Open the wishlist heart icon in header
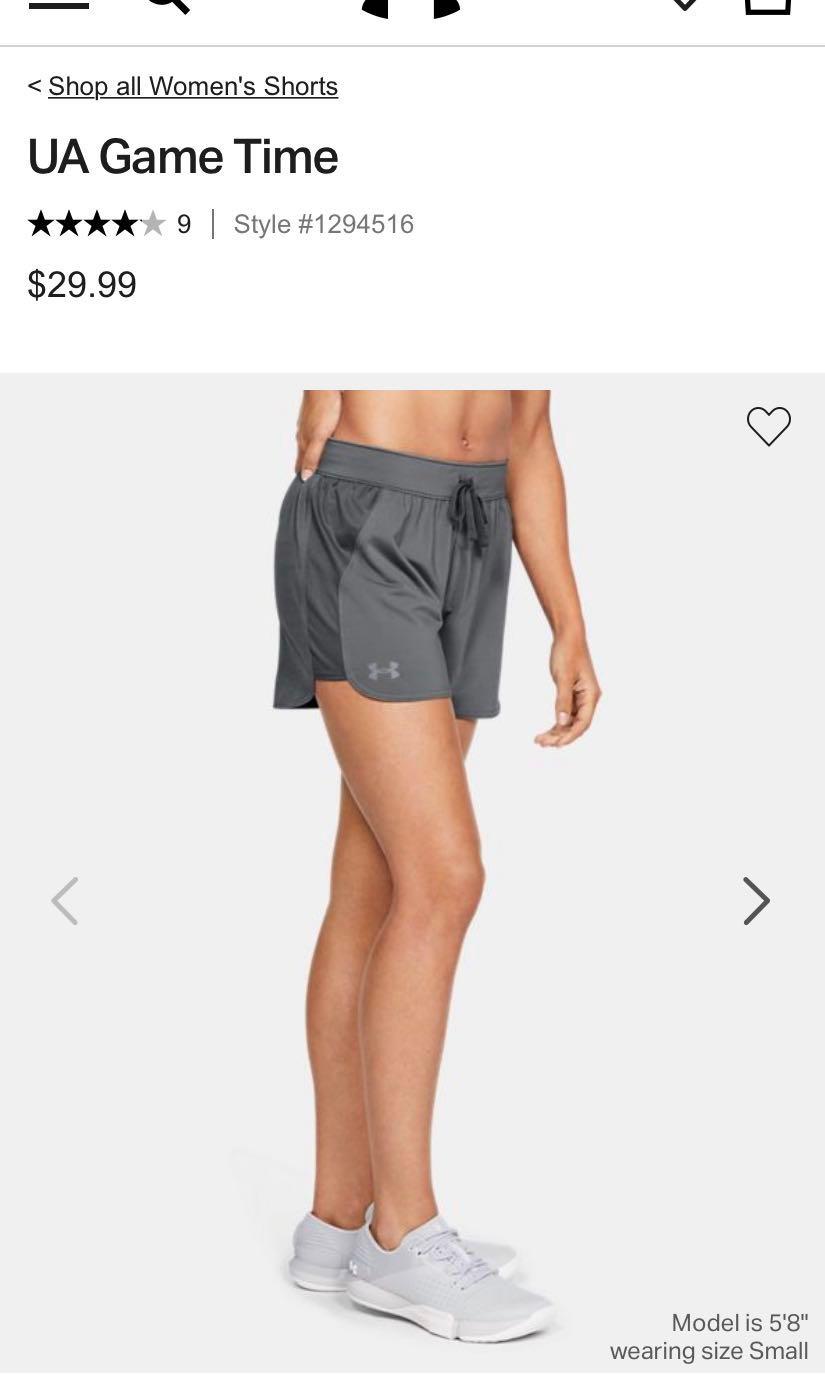The width and height of the screenshot is (825, 1375). (683, 5)
